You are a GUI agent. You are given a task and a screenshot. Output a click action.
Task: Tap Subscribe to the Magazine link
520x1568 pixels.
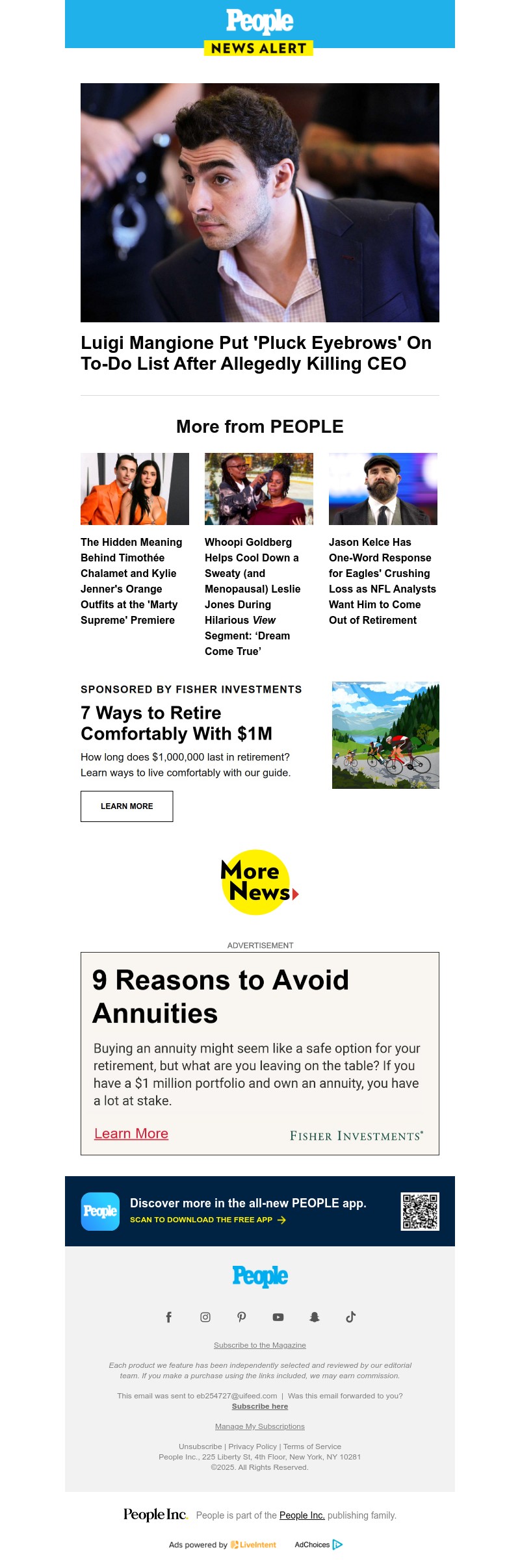point(260,1345)
